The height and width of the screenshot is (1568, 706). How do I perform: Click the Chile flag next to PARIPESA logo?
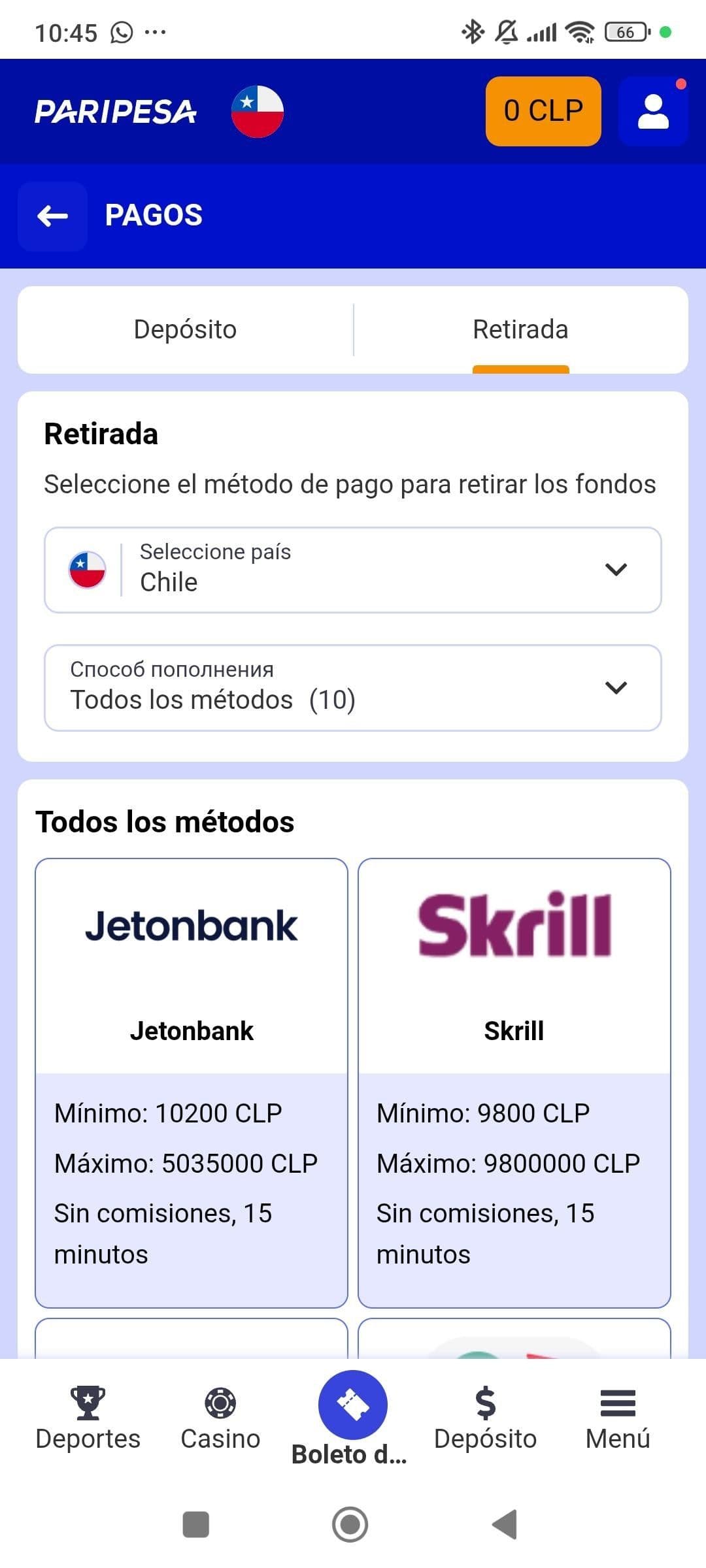coord(255,111)
